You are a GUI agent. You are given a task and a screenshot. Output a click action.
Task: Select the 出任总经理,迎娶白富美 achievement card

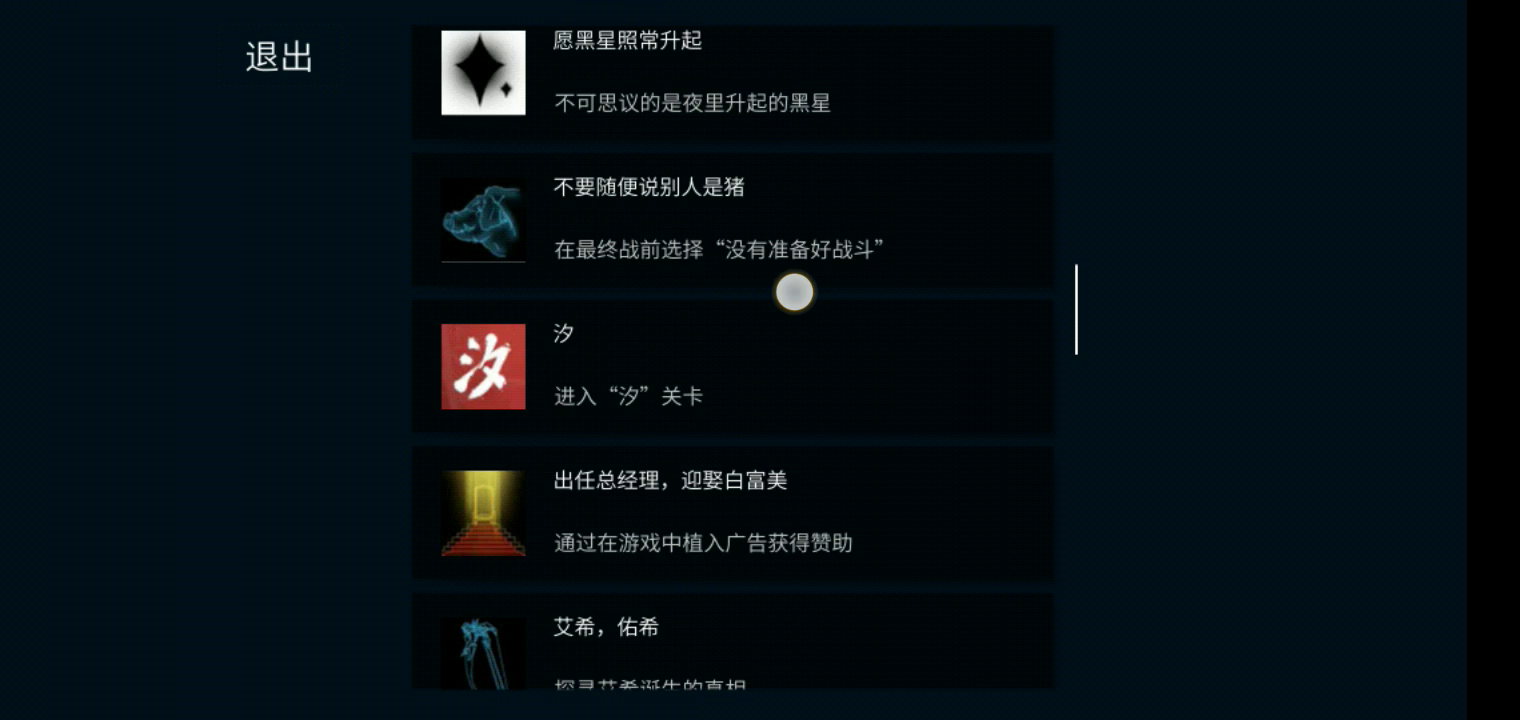(732, 512)
